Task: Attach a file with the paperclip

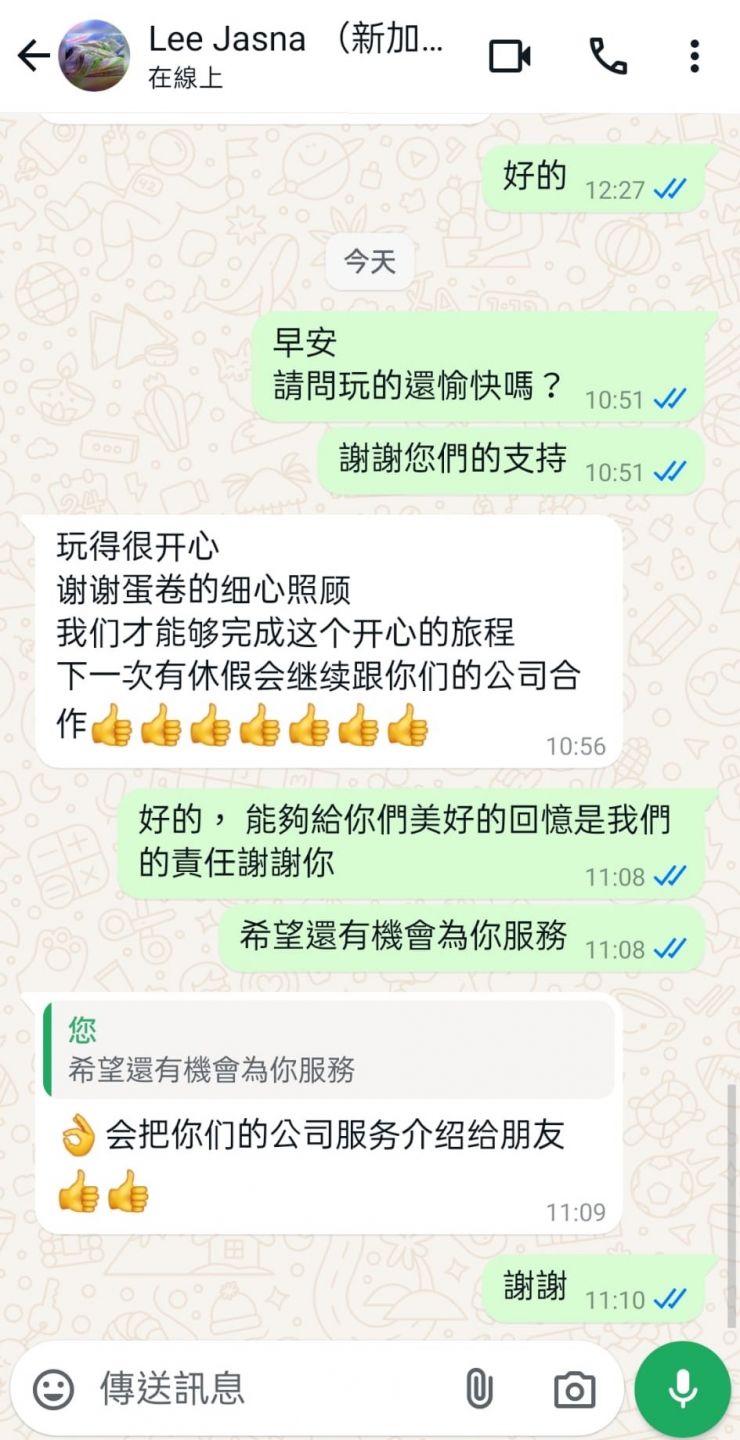Action: pos(479,1388)
